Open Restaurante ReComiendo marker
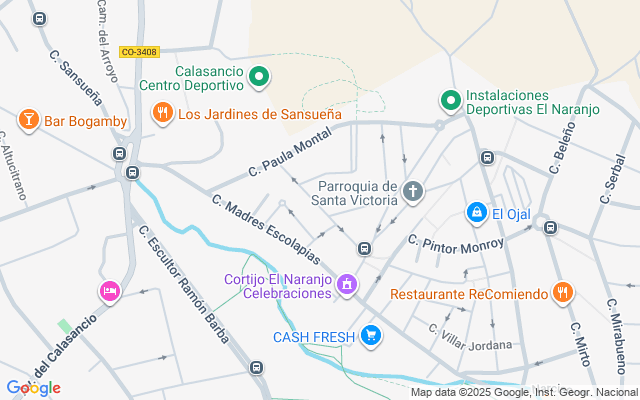 tap(564, 293)
